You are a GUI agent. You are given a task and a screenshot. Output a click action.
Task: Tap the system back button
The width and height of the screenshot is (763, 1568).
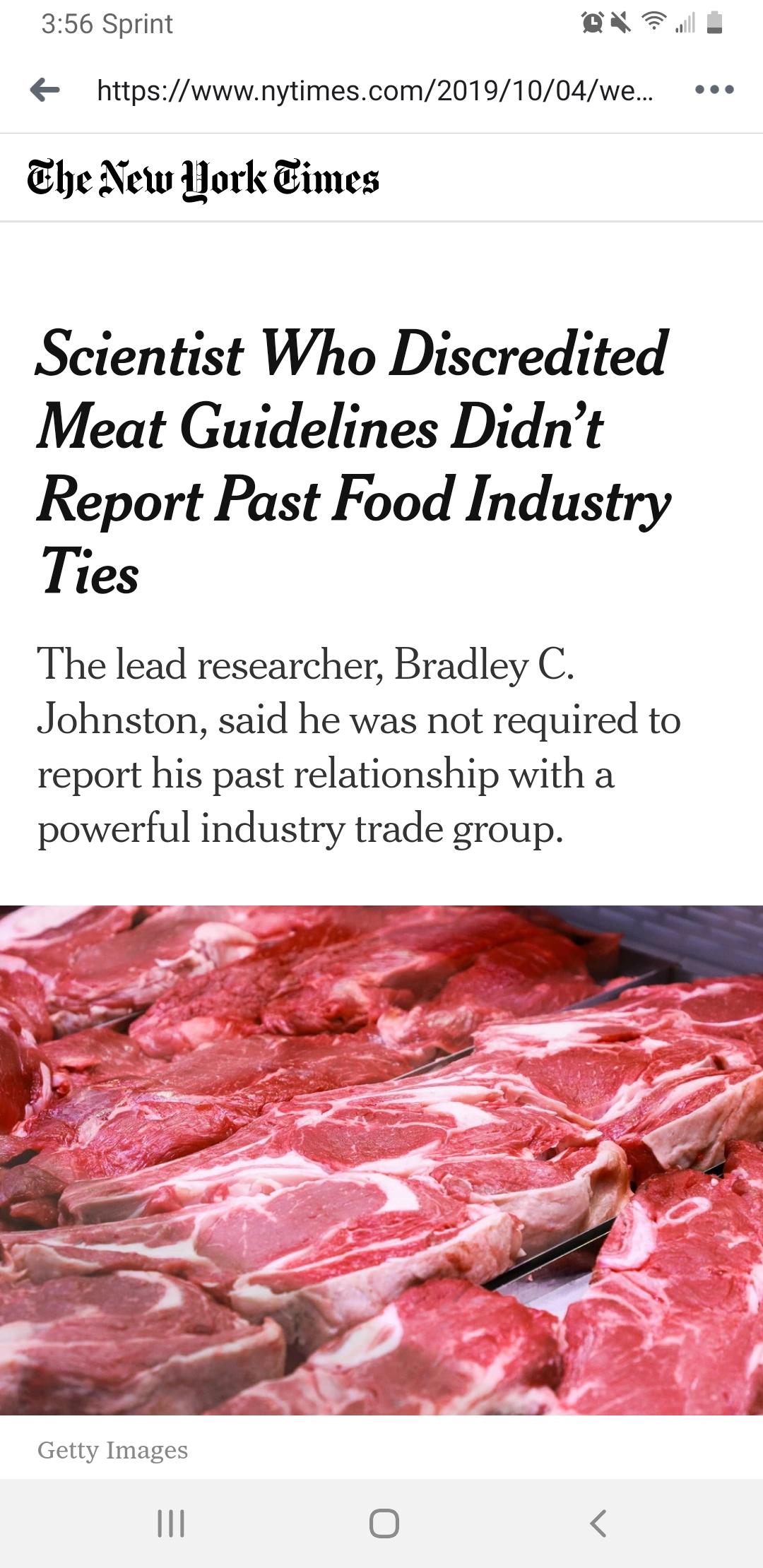598,1524
